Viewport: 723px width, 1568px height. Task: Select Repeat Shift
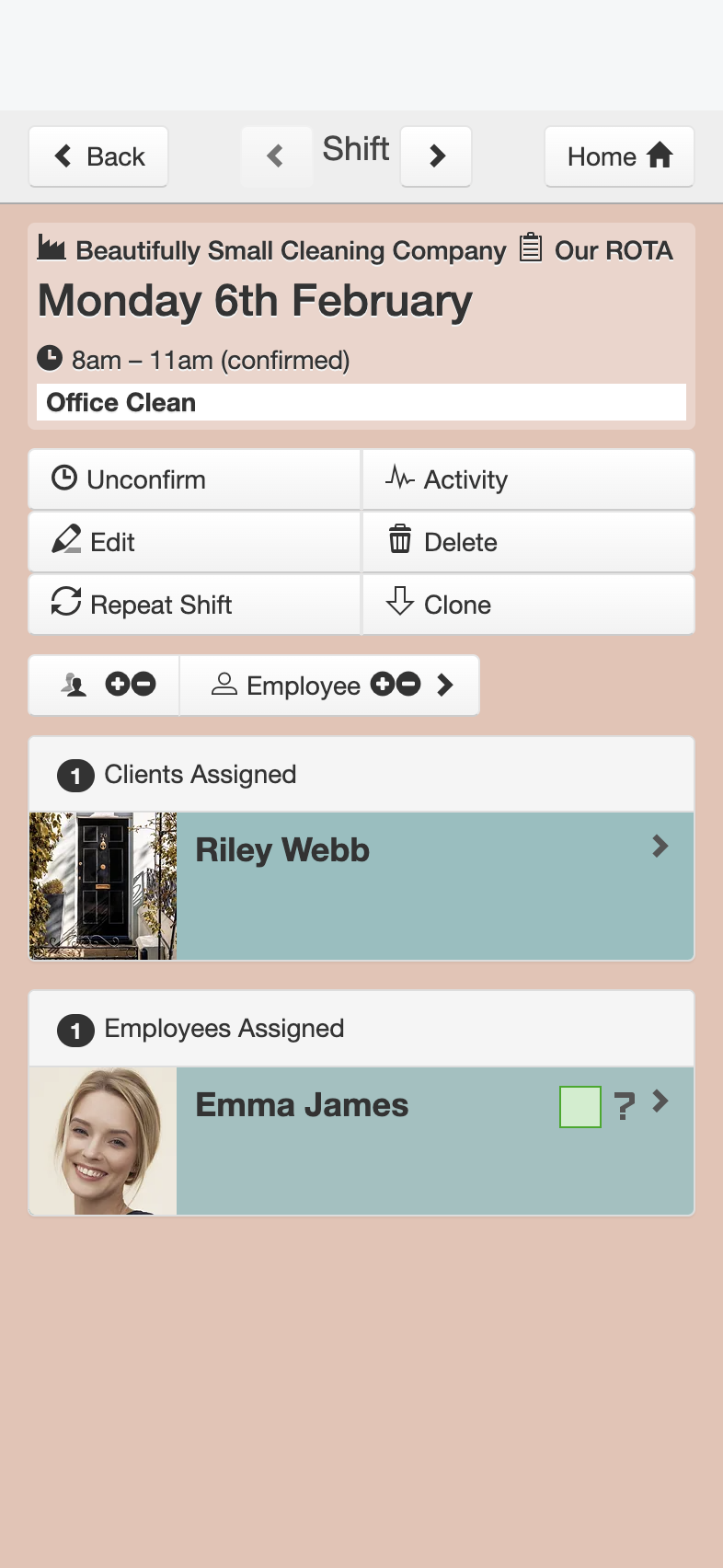coord(194,605)
